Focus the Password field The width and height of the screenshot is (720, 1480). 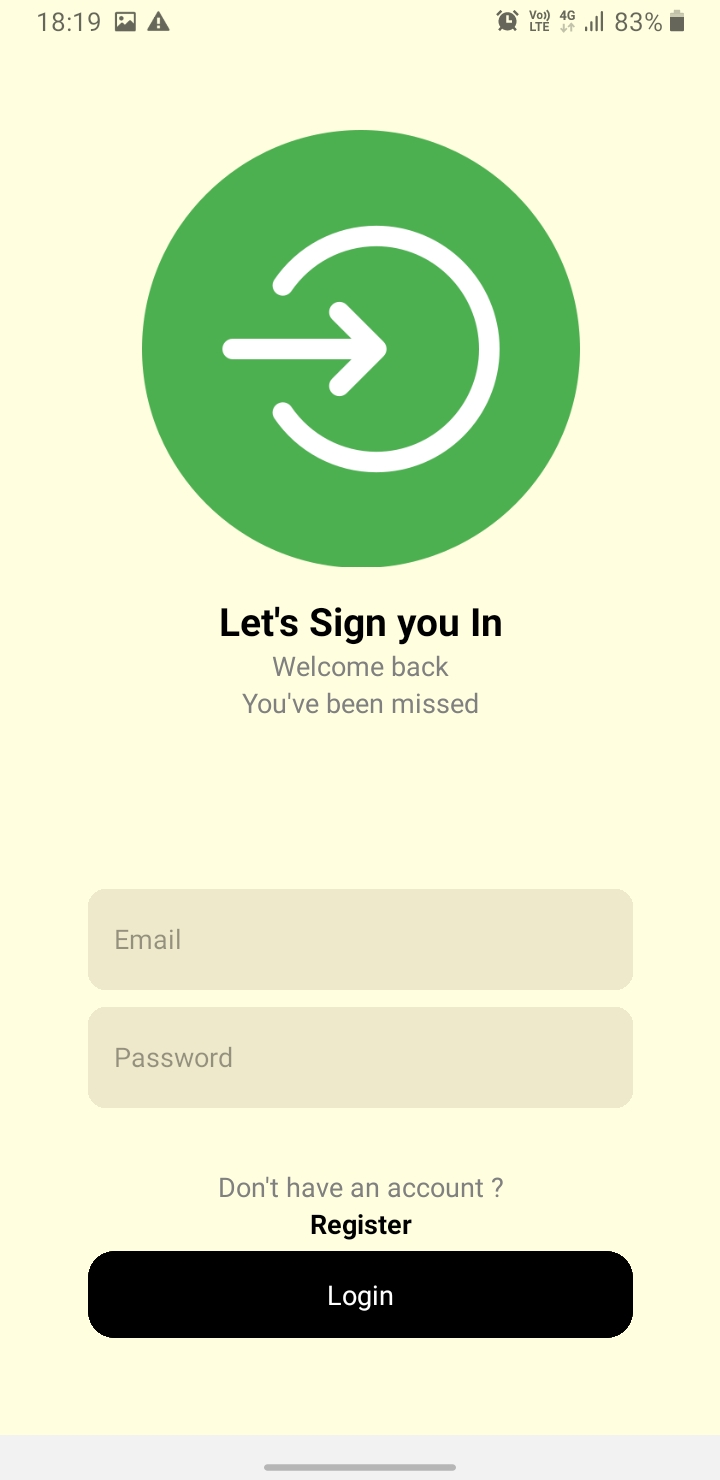[x=360, y=1057]
